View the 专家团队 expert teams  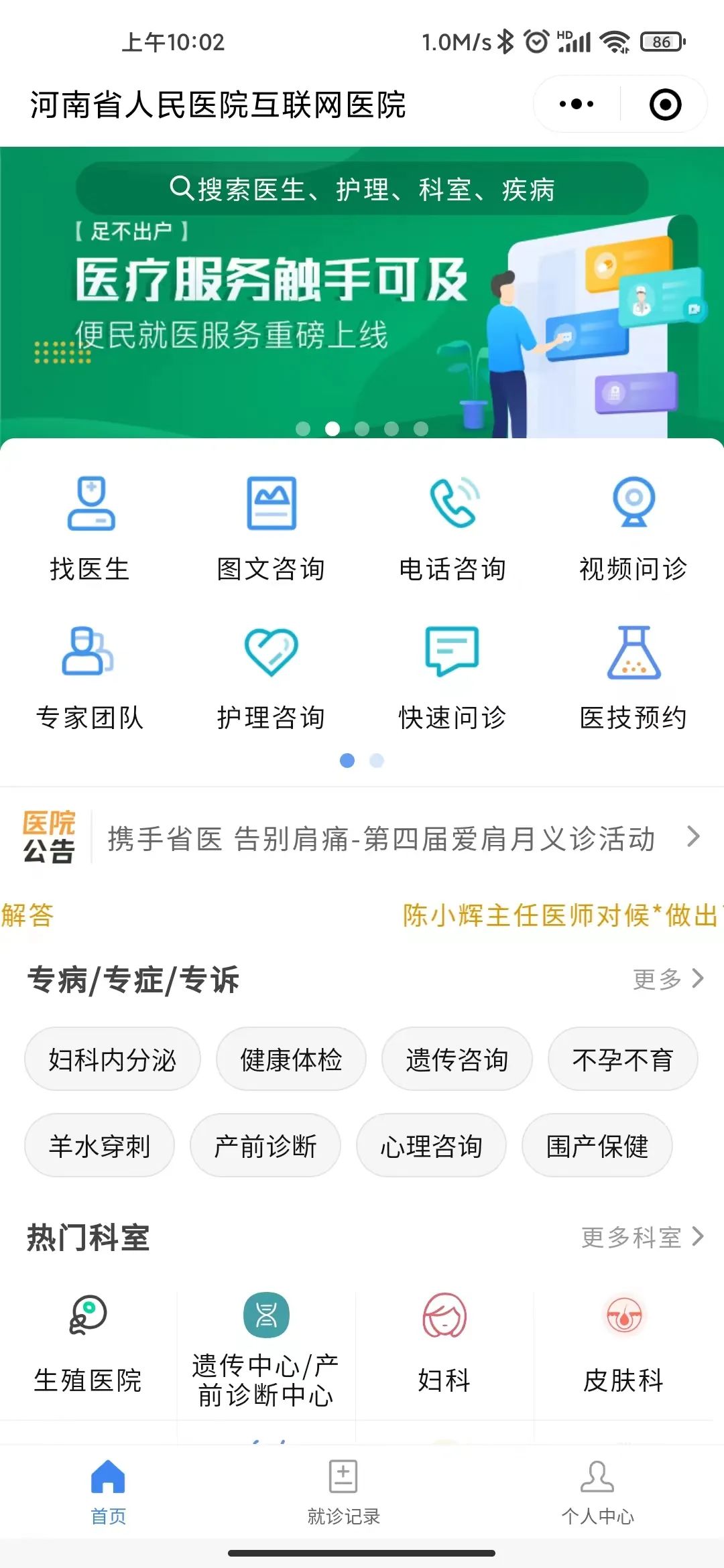coord(90,677)
